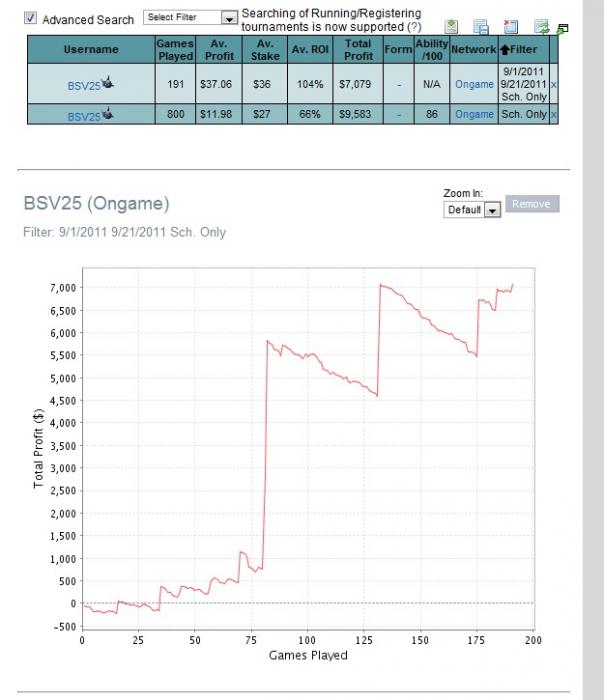
Task: Uncheck the Advanced Search checkbox
Action: pos(30,19)
